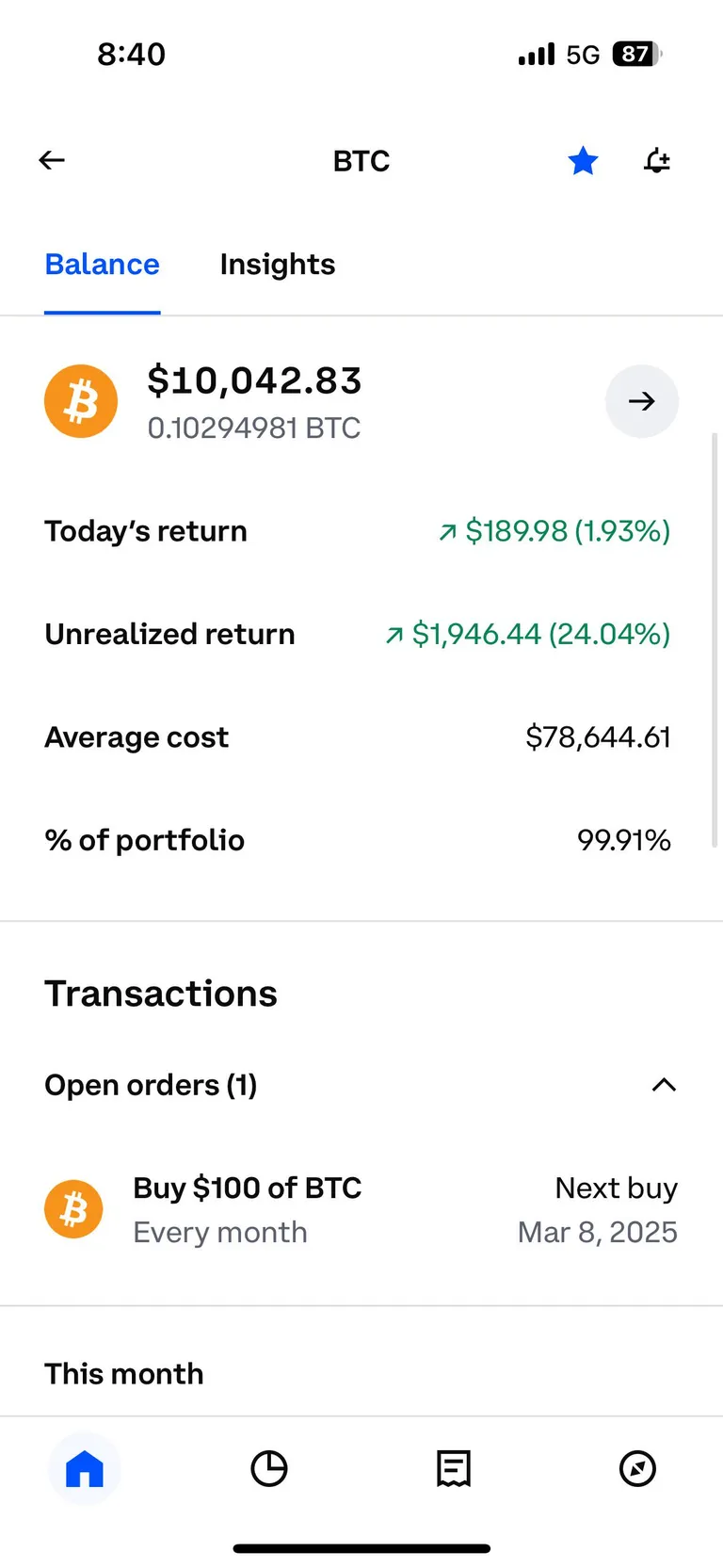Open the compass explore tab
Image resolution: width=723 pixels, height=1568 pixels.
[x=637, y=1468]
